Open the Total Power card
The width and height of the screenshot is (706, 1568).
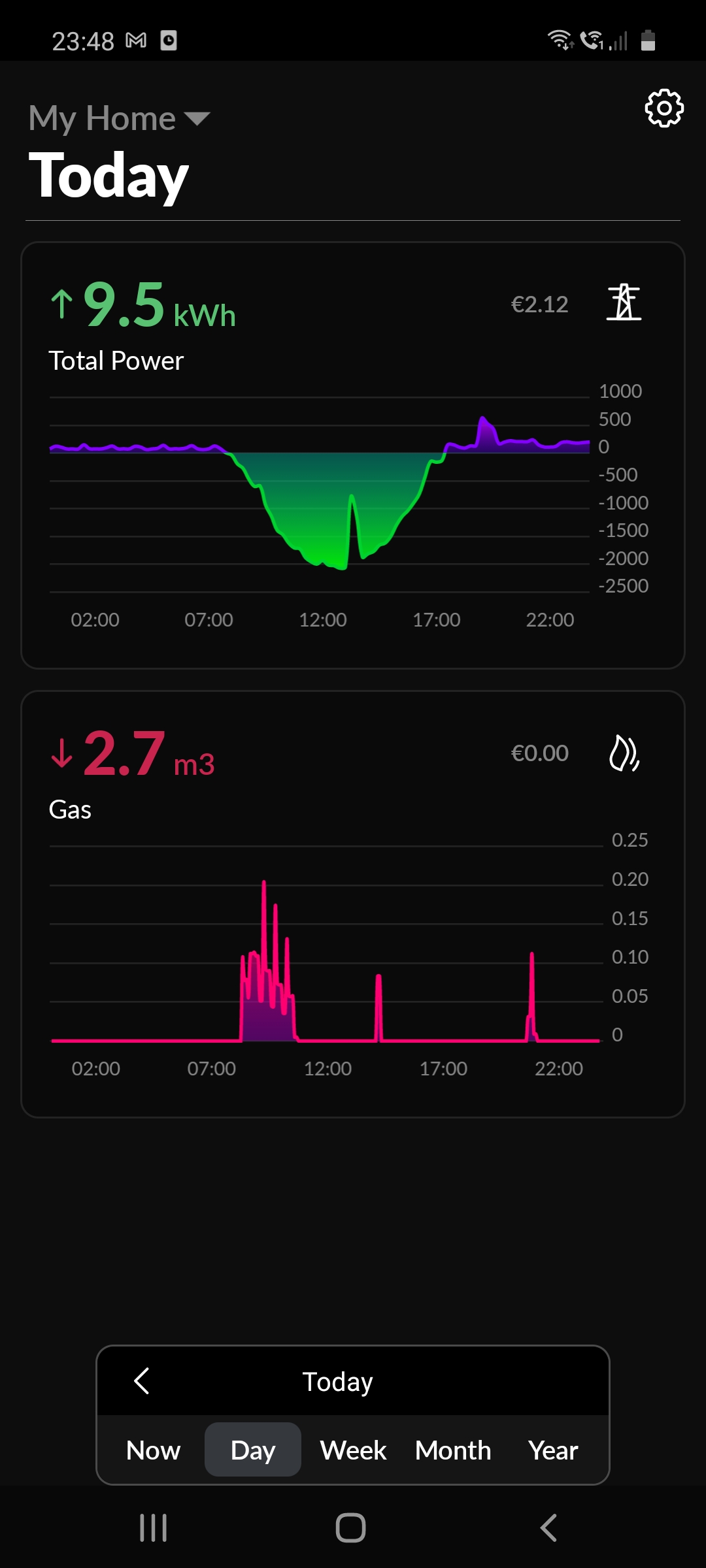coord(353,455)
